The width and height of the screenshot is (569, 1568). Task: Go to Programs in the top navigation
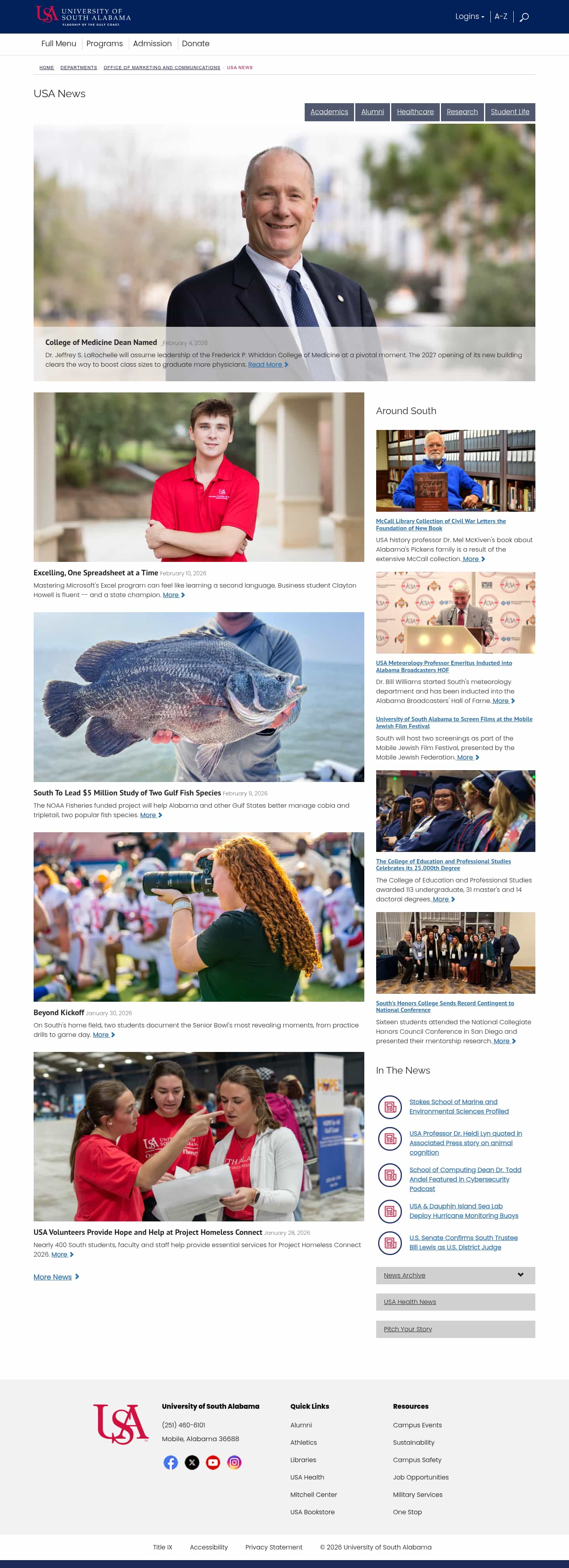[104, 44]
